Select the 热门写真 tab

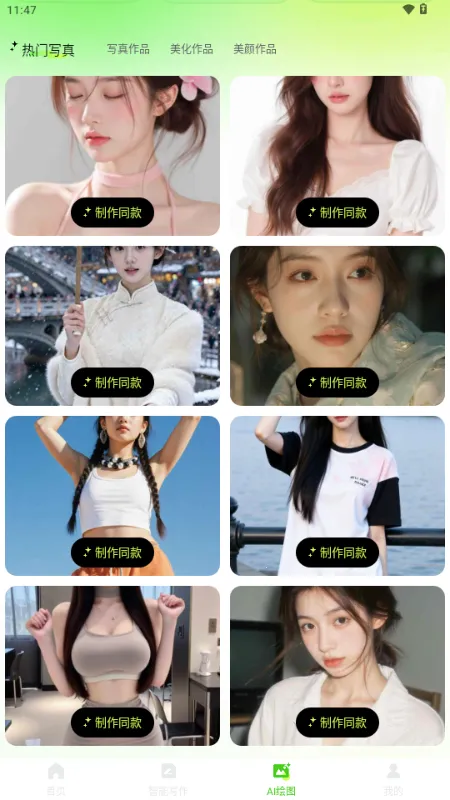tap(43, 49)
